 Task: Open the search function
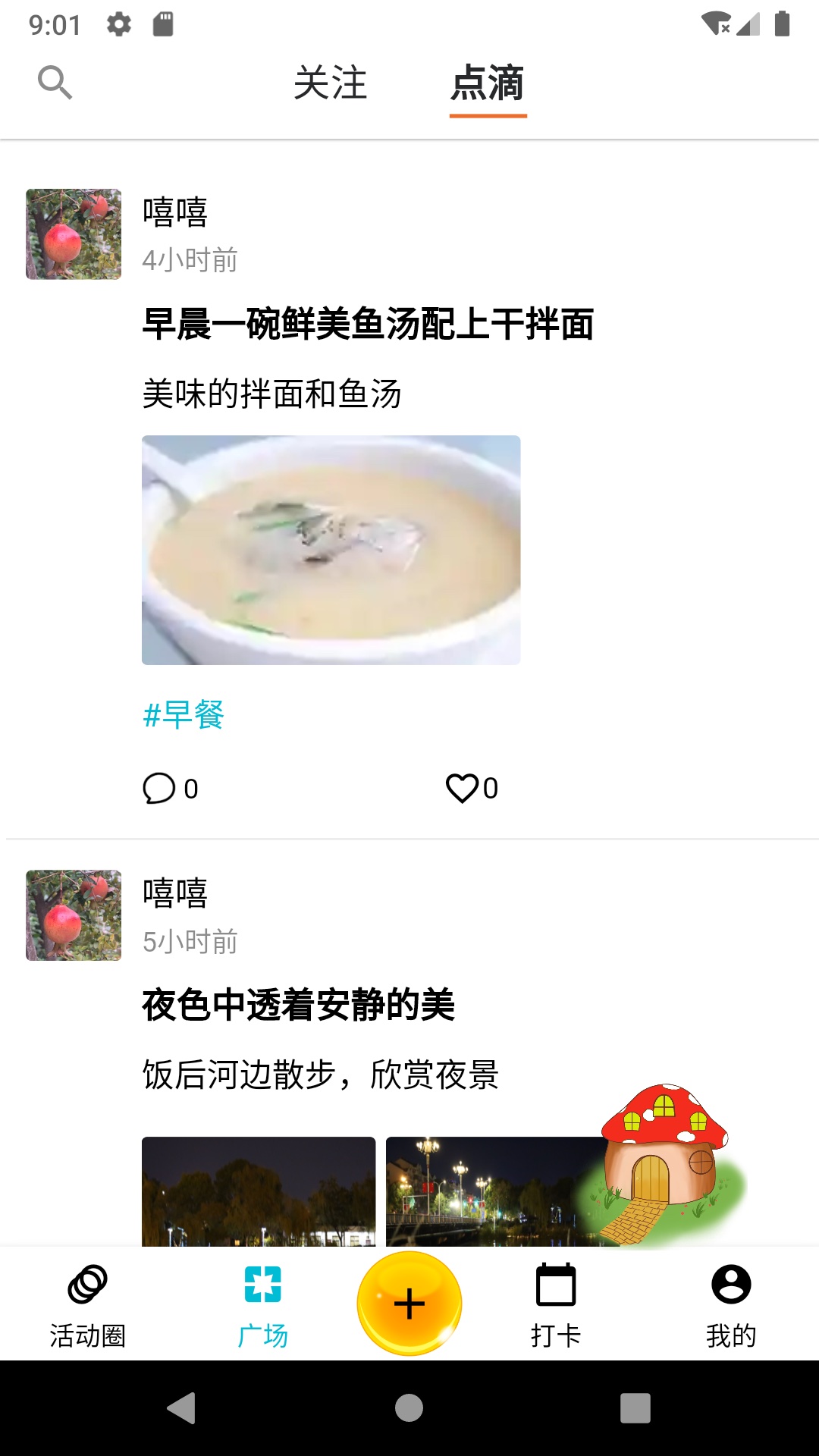pyautogui.click(x=54, y=82)
